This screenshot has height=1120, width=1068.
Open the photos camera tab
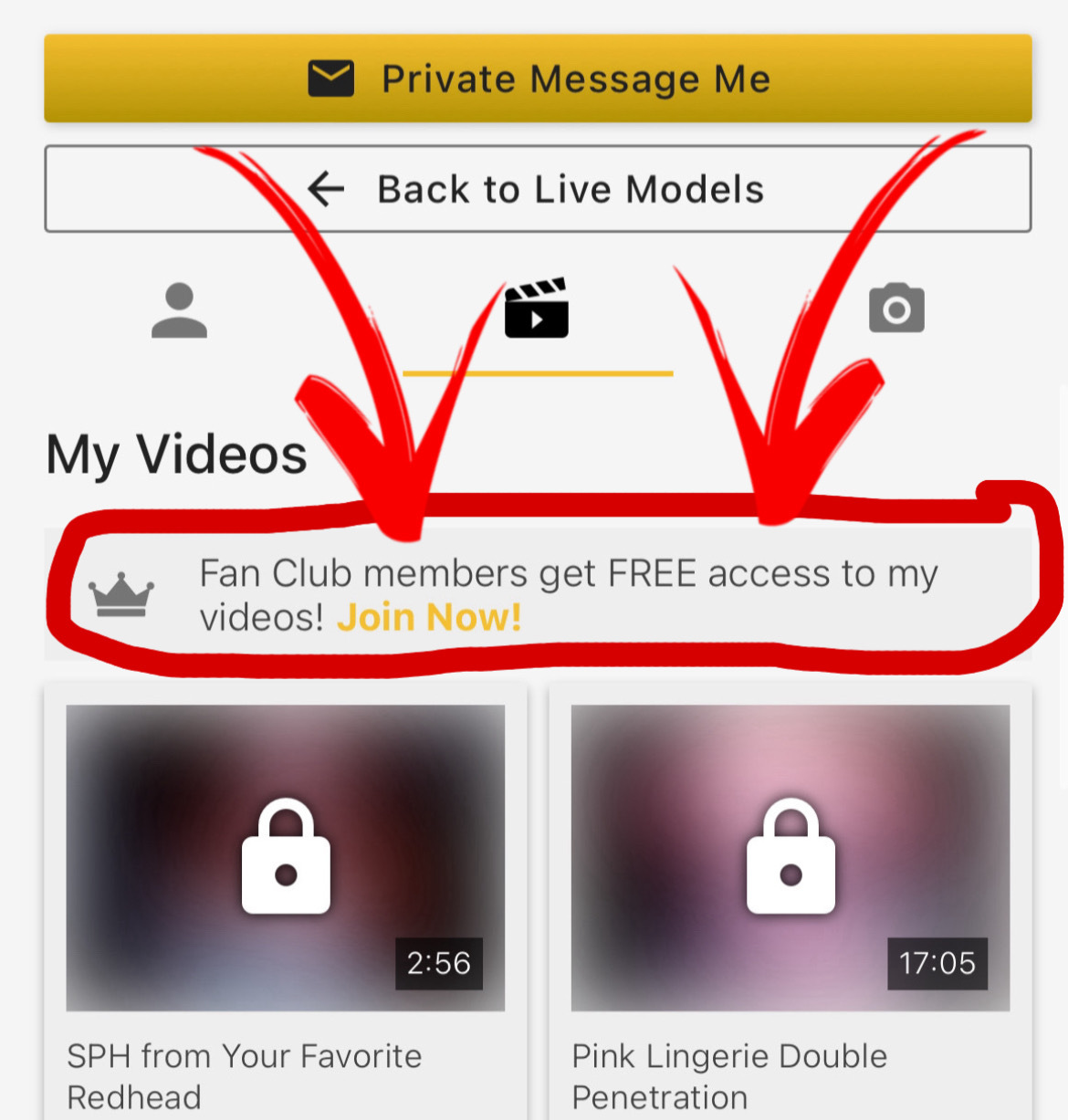tap(896, 309)
